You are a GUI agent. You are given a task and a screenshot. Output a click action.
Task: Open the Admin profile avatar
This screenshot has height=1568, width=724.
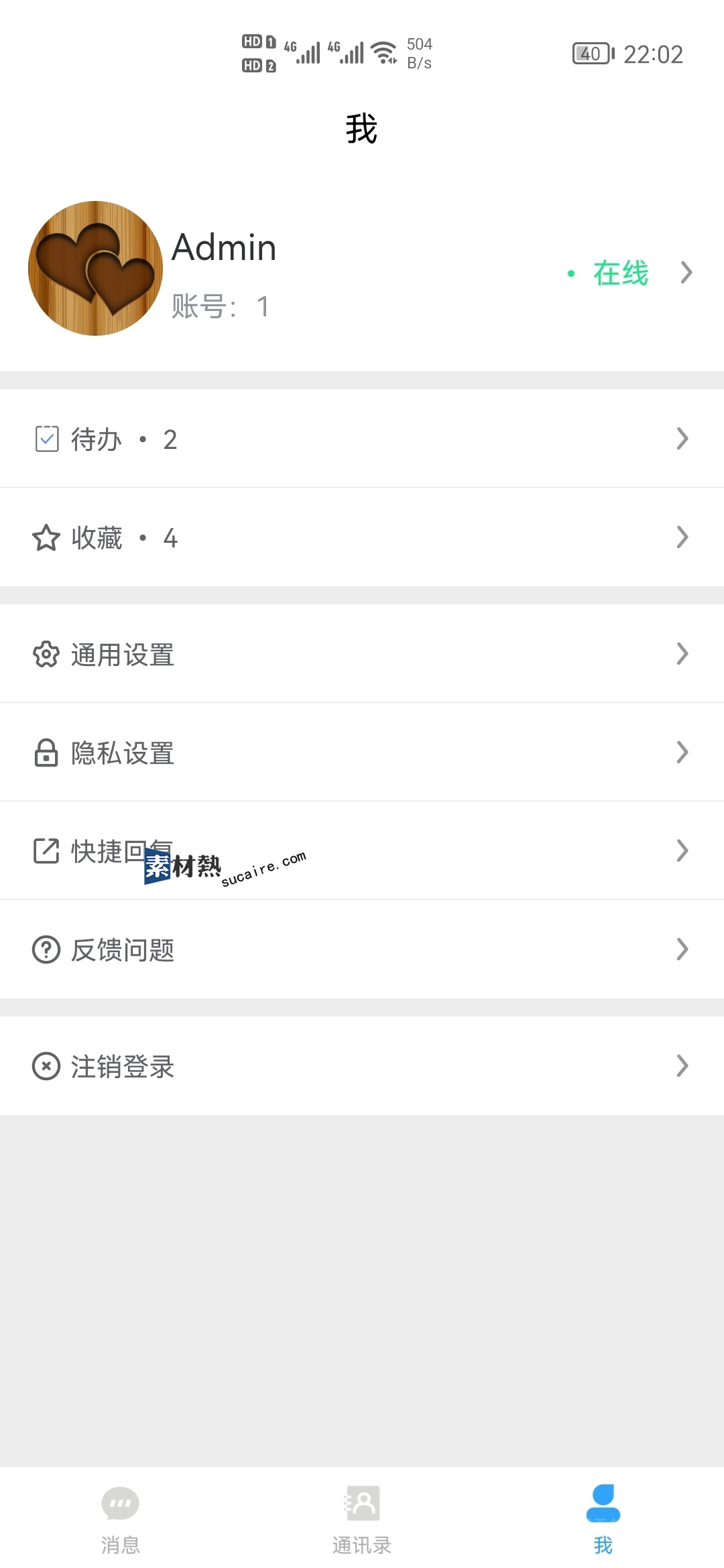(95, 268)
